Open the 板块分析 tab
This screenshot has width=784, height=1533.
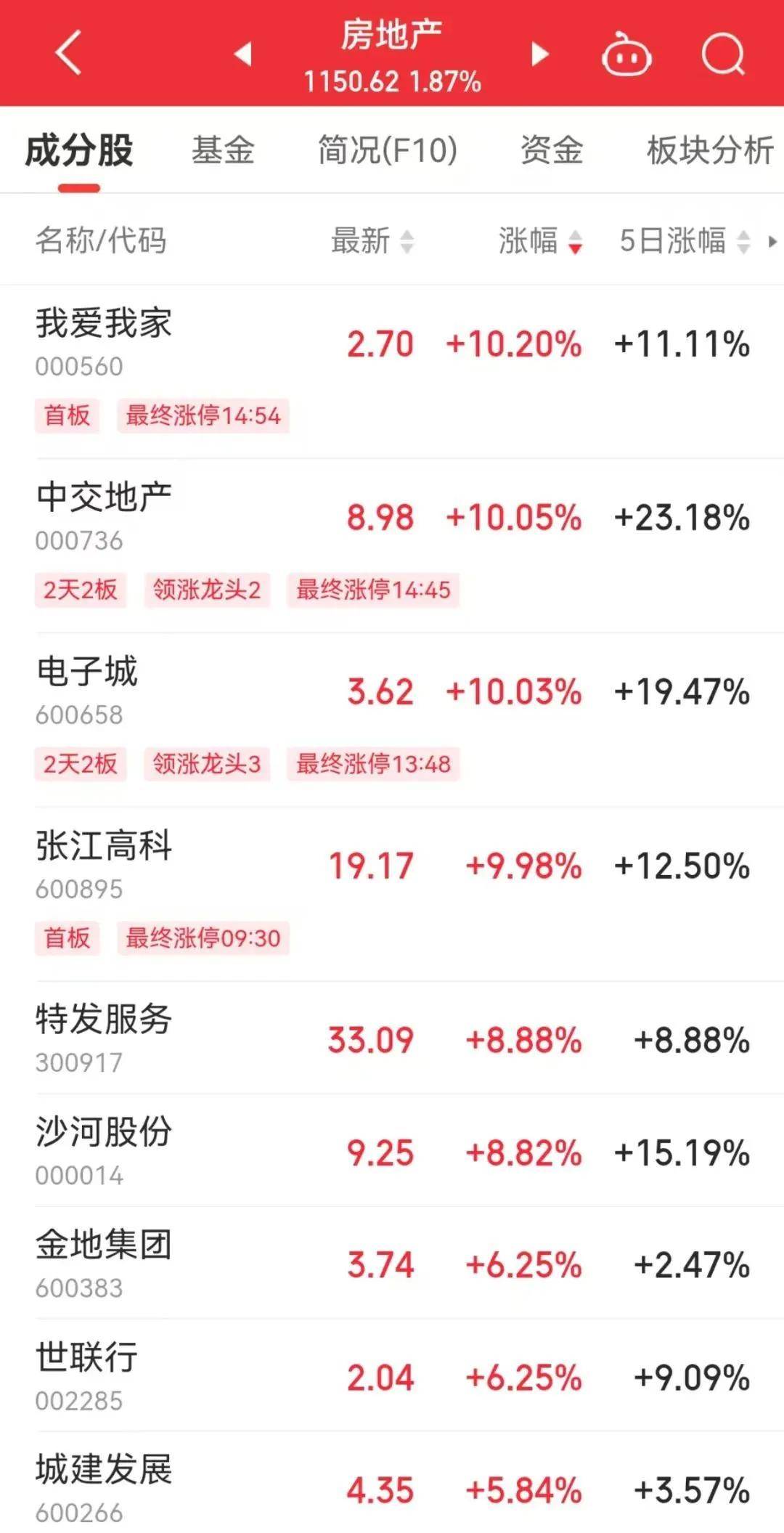pos(709,151)
